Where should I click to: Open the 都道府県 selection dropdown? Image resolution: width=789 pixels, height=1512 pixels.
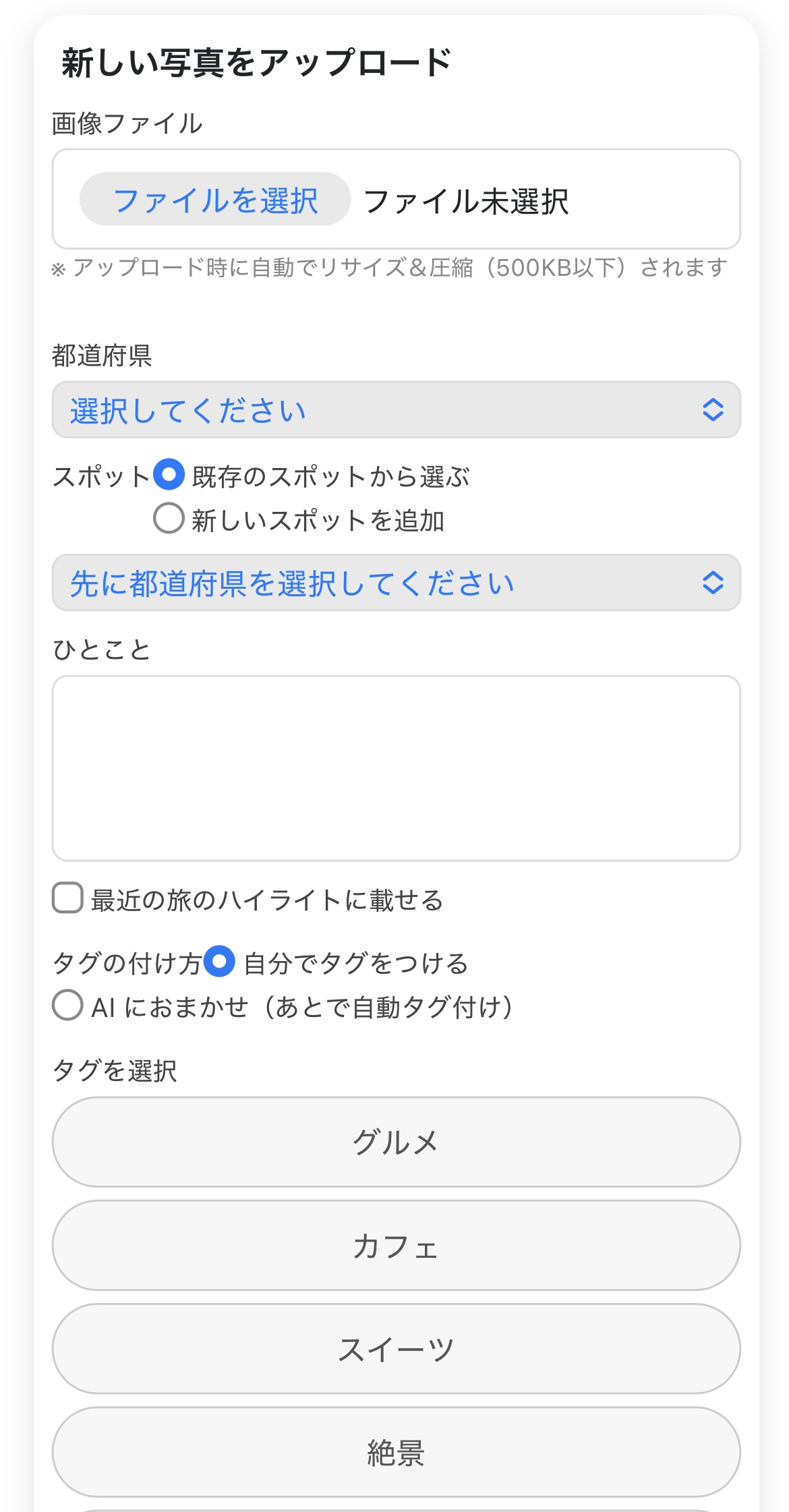click(x=394, y=409)
